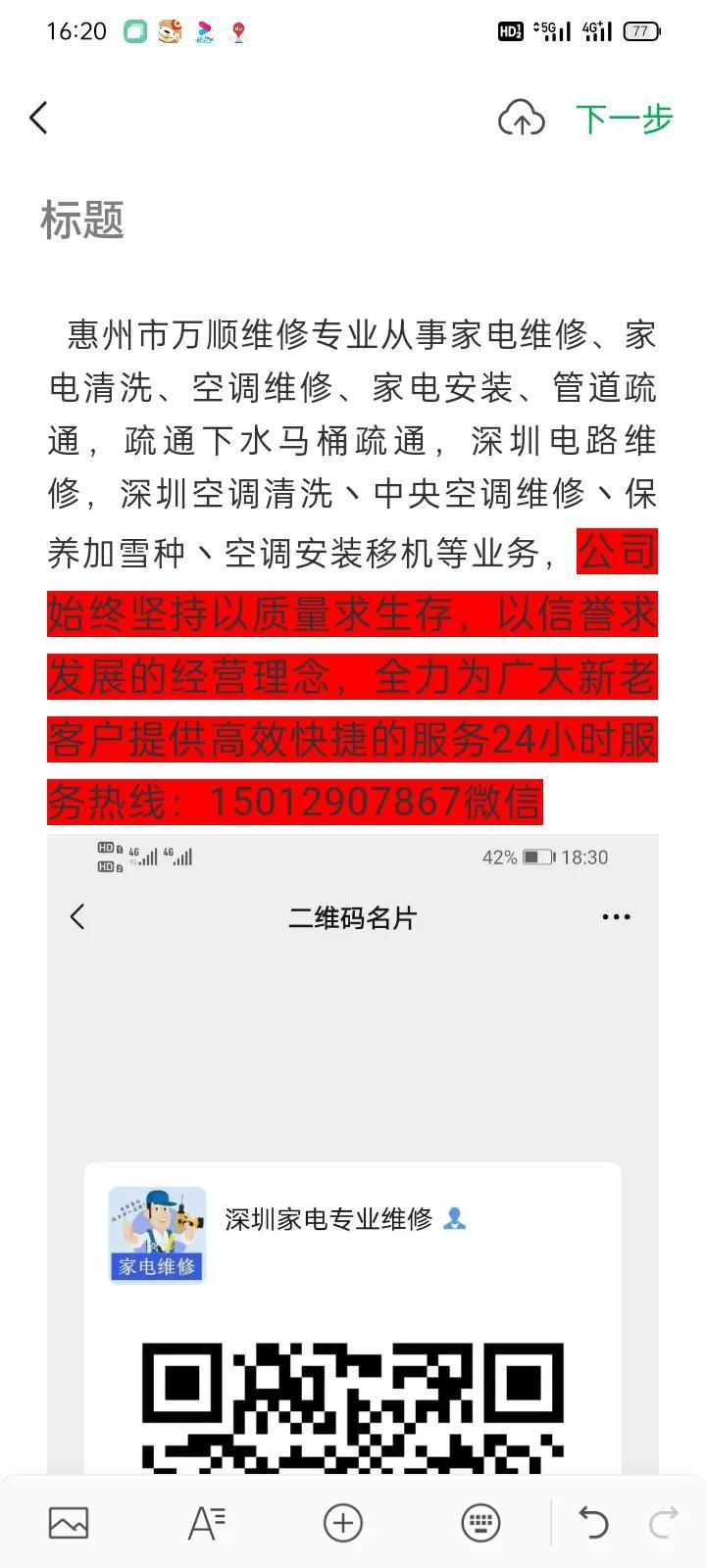Tap the 标题 title field

click(x=82, y=220)
